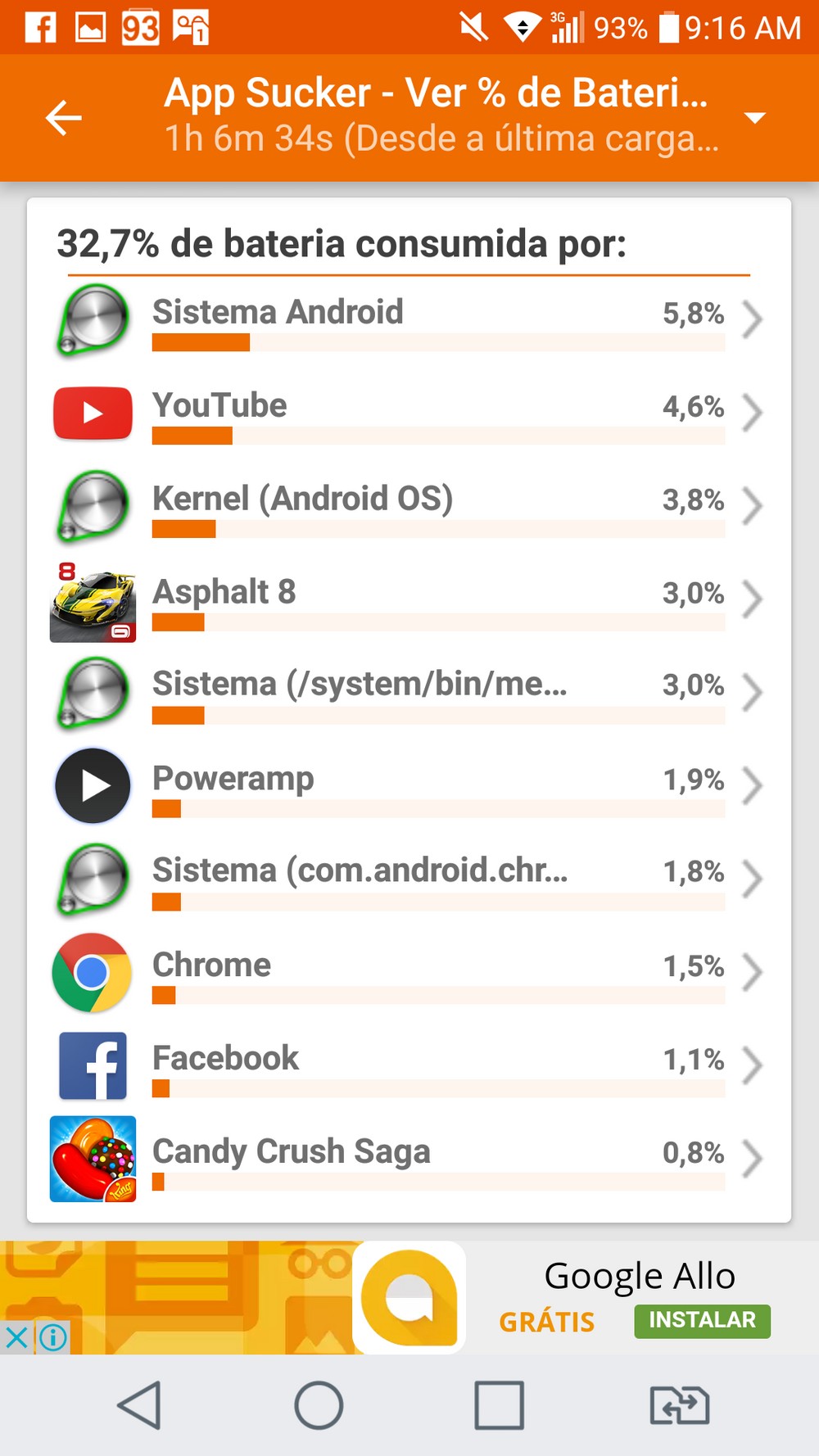Go back using the toolbar arrow

(x=64, y=118)
